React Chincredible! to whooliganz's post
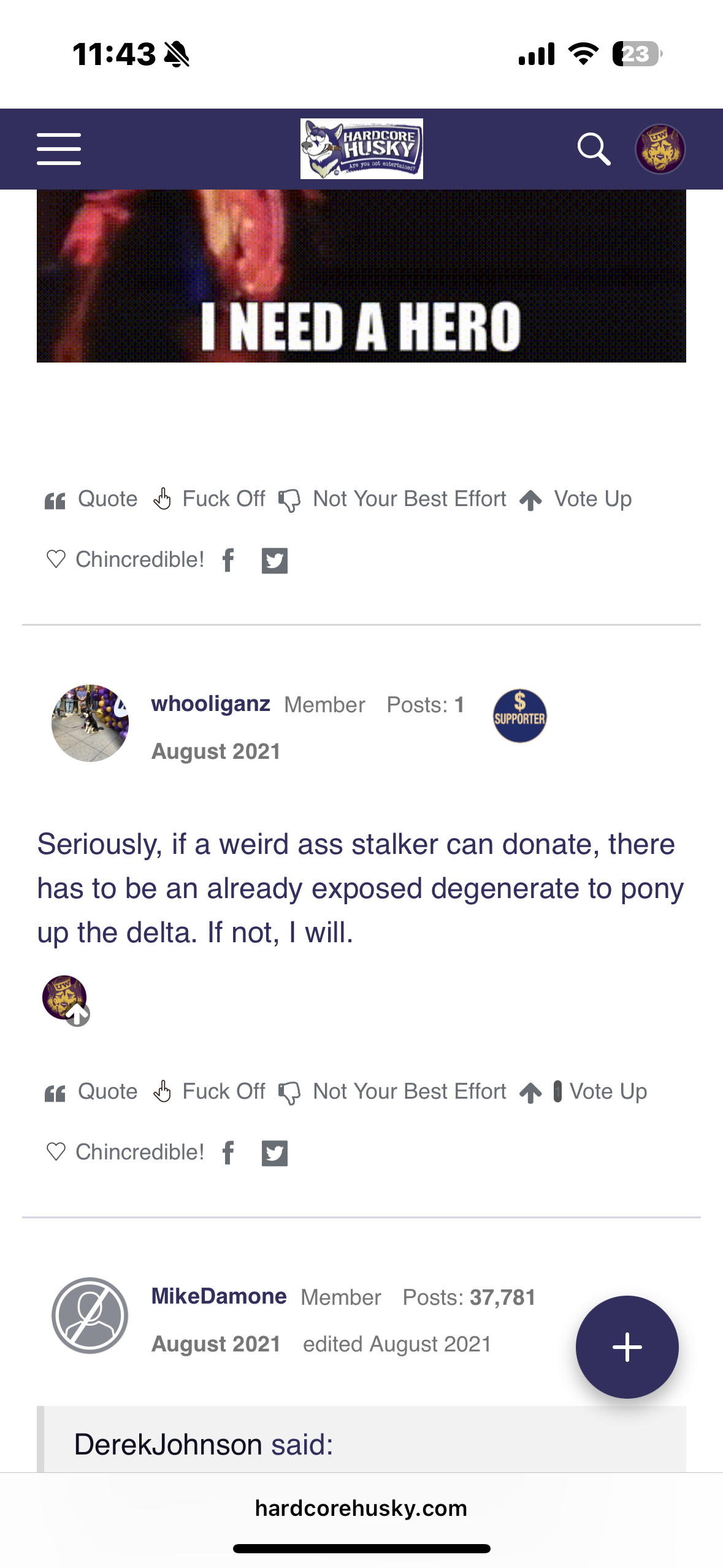Viewport: 723px width, 1568px height. pos(126,1152)
